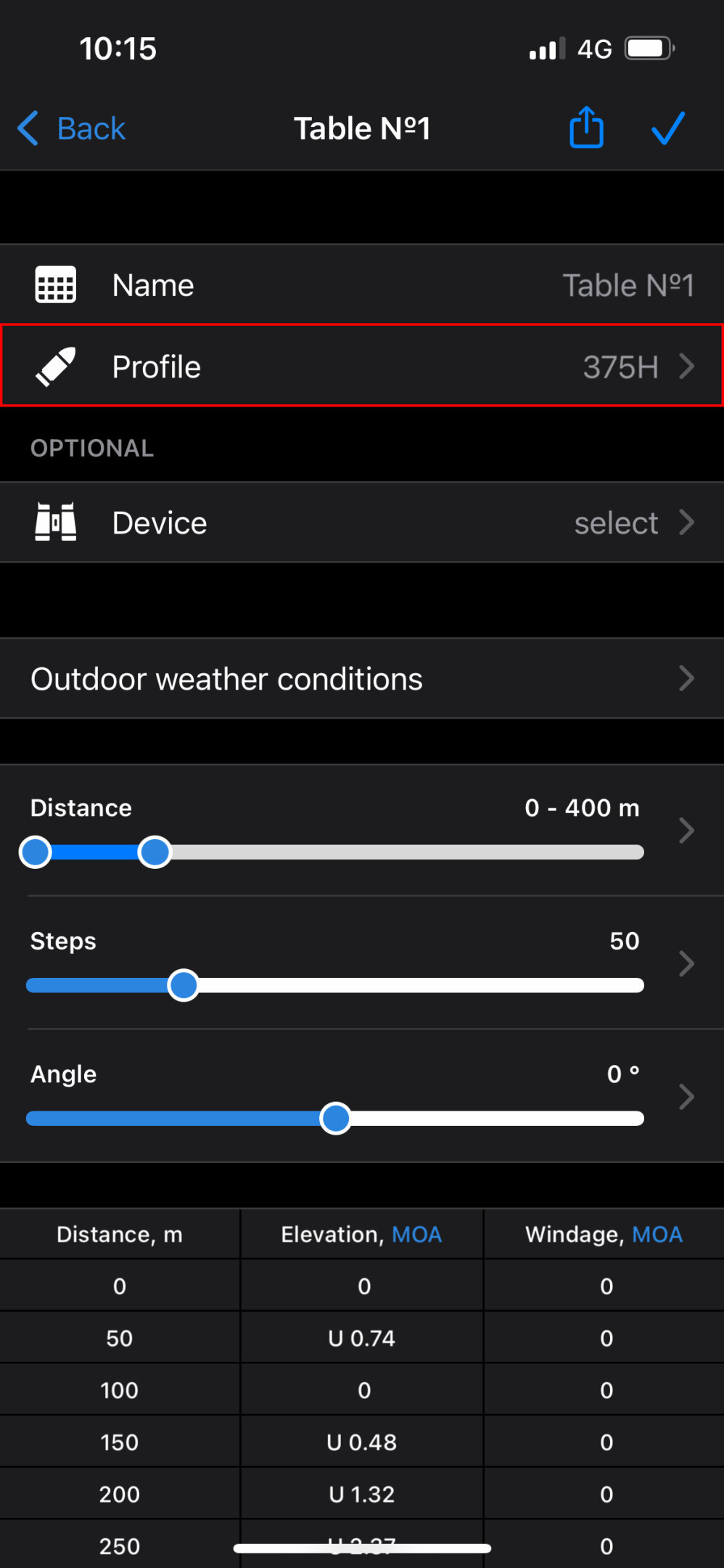Open the Profile selection row
The height and width of the screenshot is (1568, 724).
[361, 366]
